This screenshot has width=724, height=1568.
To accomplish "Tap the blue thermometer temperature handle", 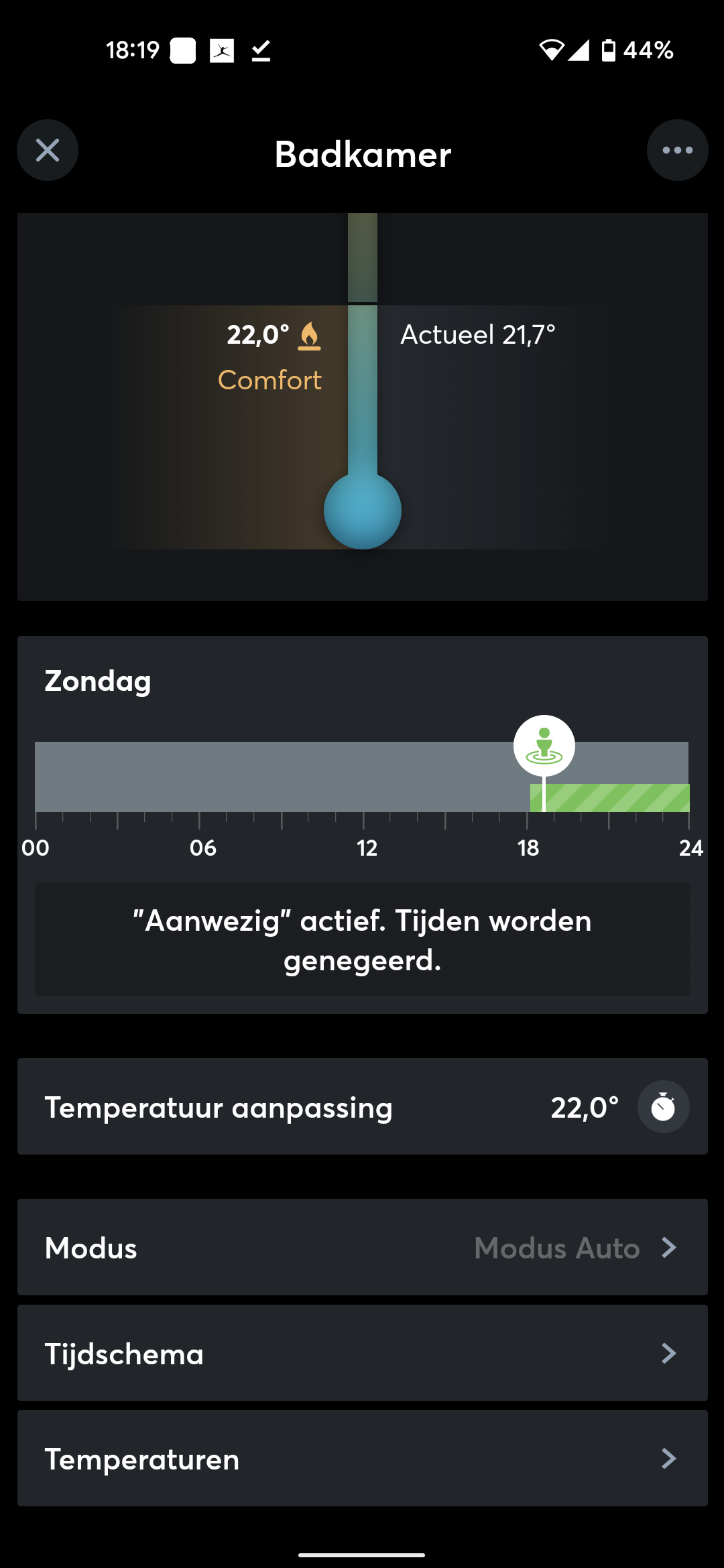I will (363, 511).
